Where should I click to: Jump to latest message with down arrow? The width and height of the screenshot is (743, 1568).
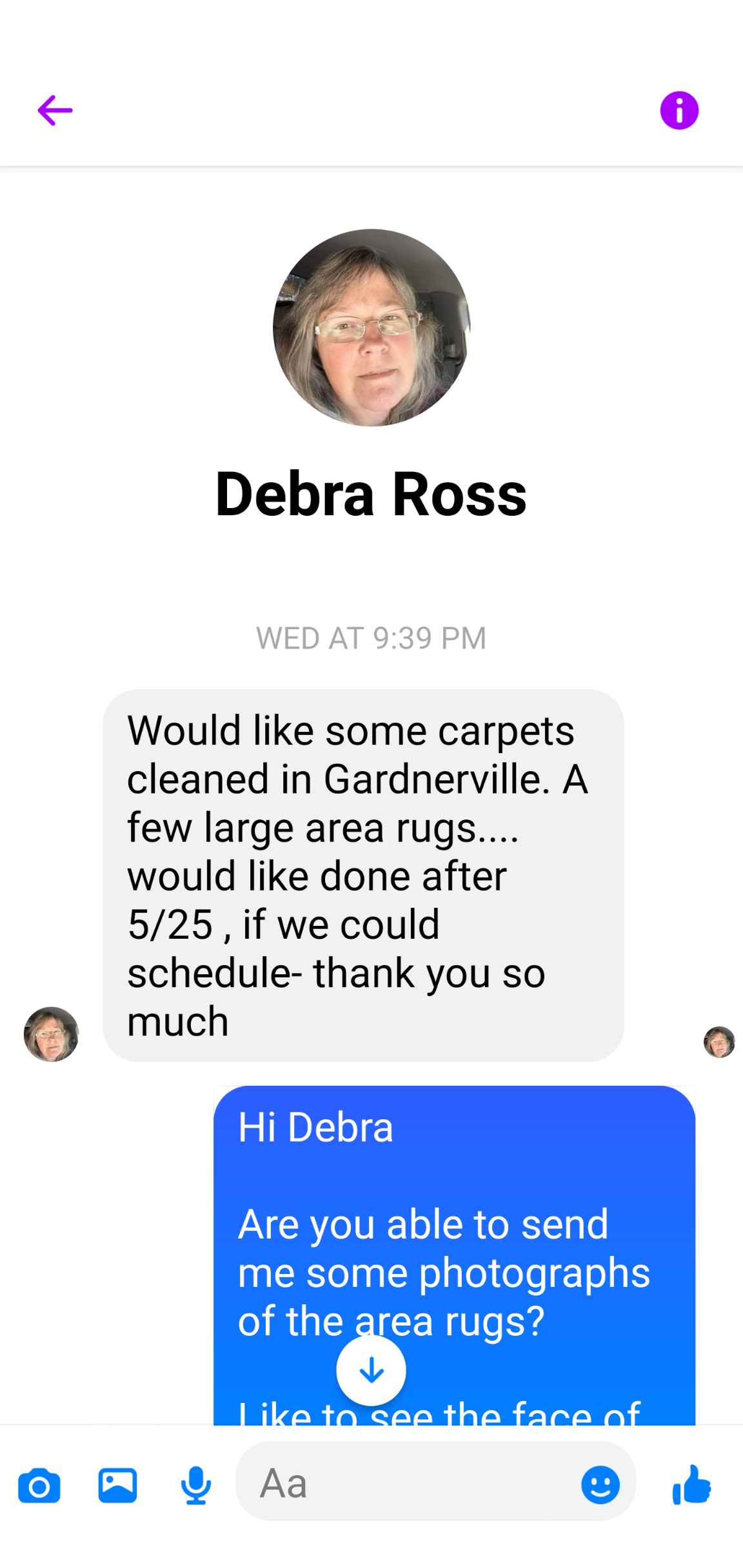pos(371,1370)
